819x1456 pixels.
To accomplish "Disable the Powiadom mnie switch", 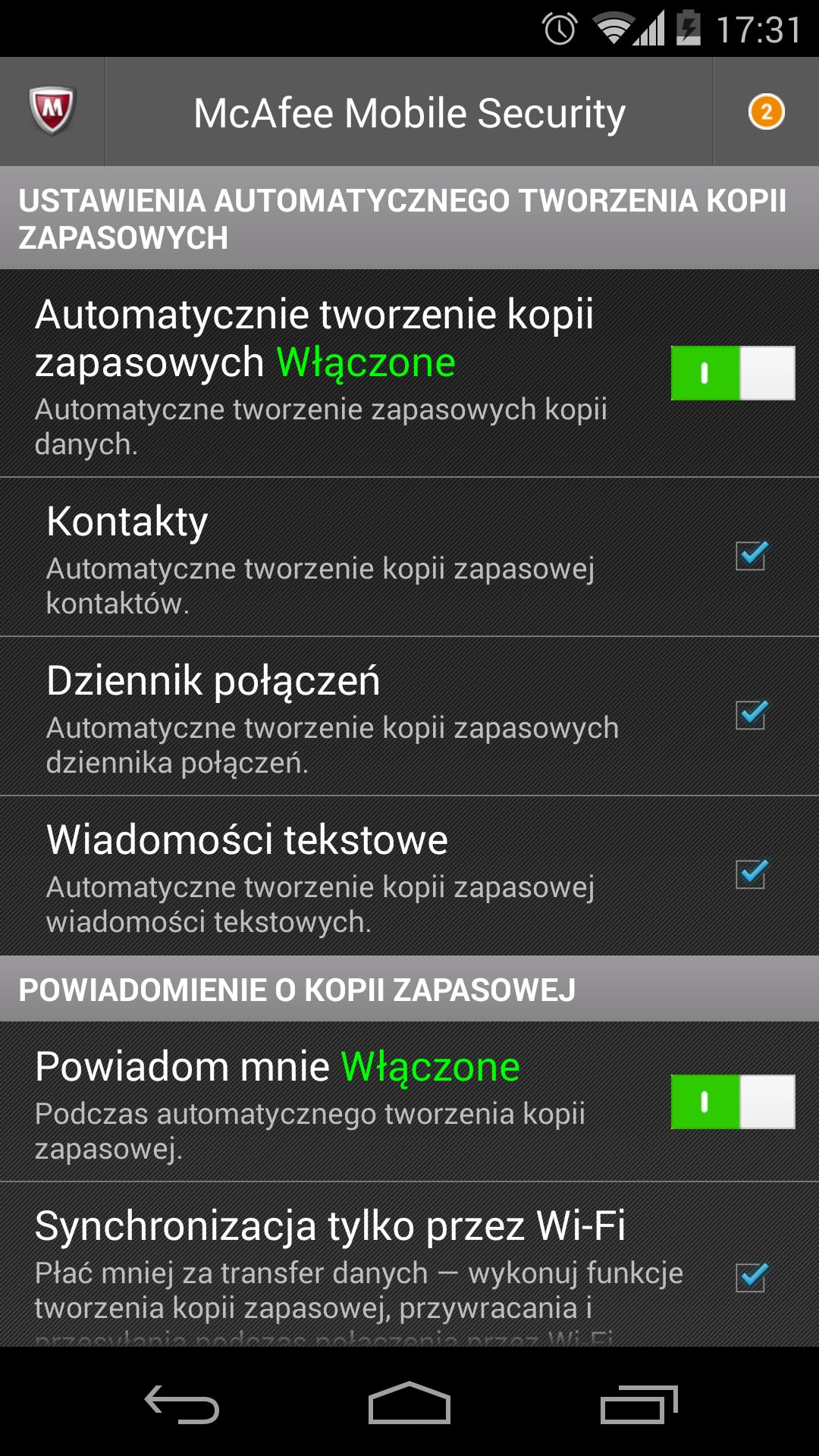I will [x=733, y=1101].
